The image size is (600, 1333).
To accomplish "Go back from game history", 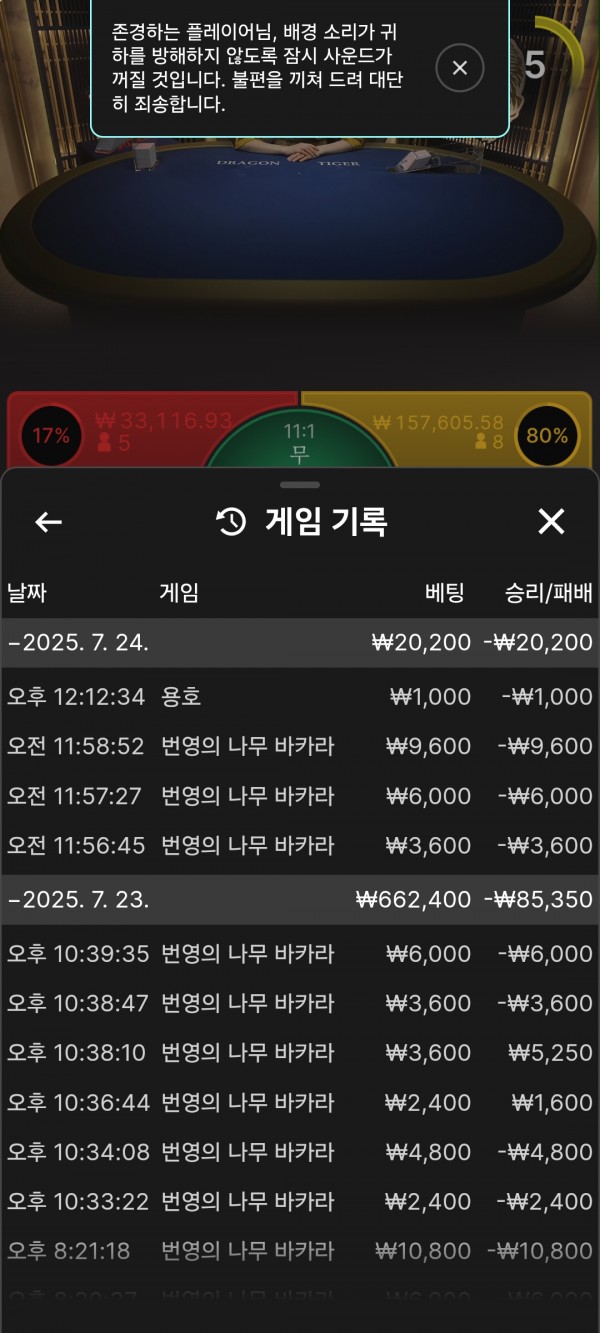I will (x=48, y=521).
